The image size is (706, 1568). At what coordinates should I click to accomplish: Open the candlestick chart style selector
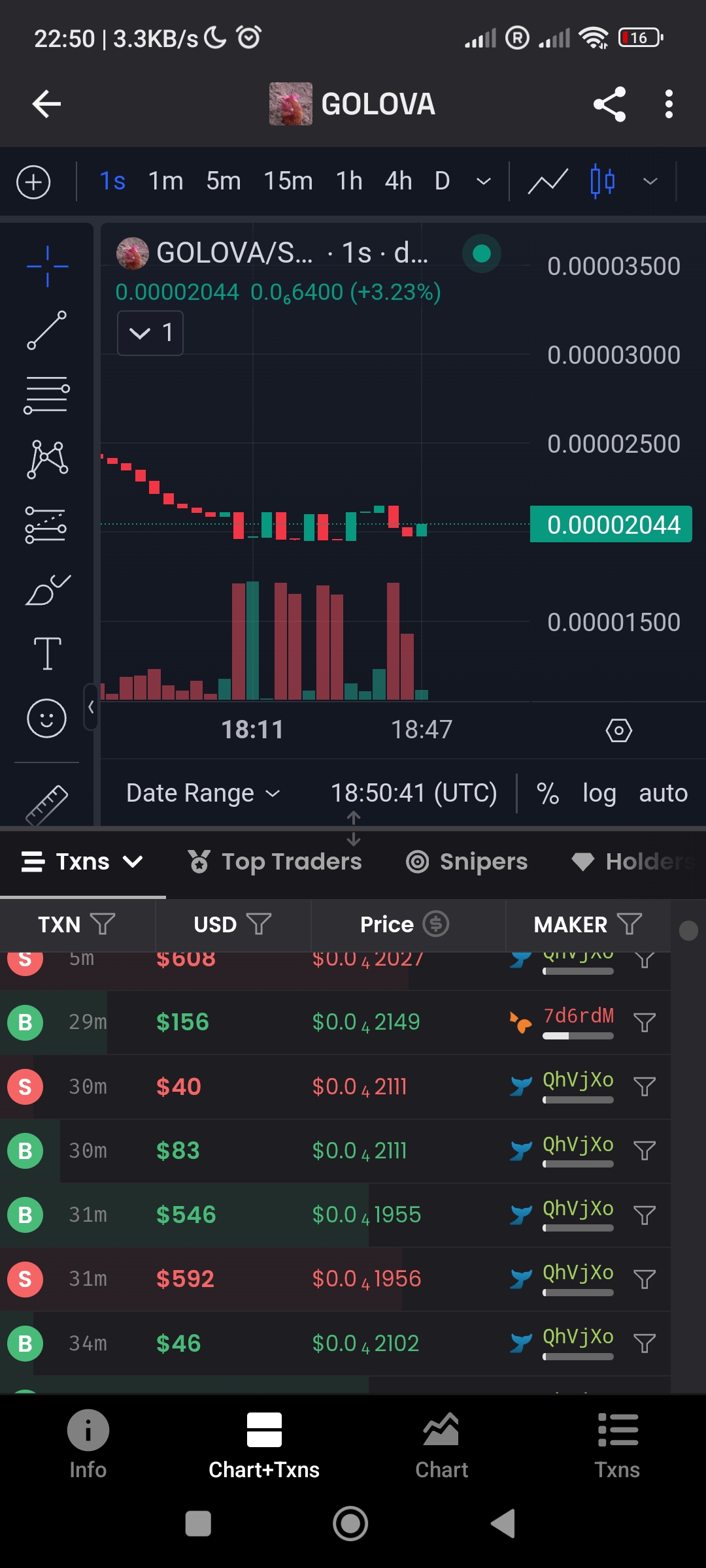602,181
